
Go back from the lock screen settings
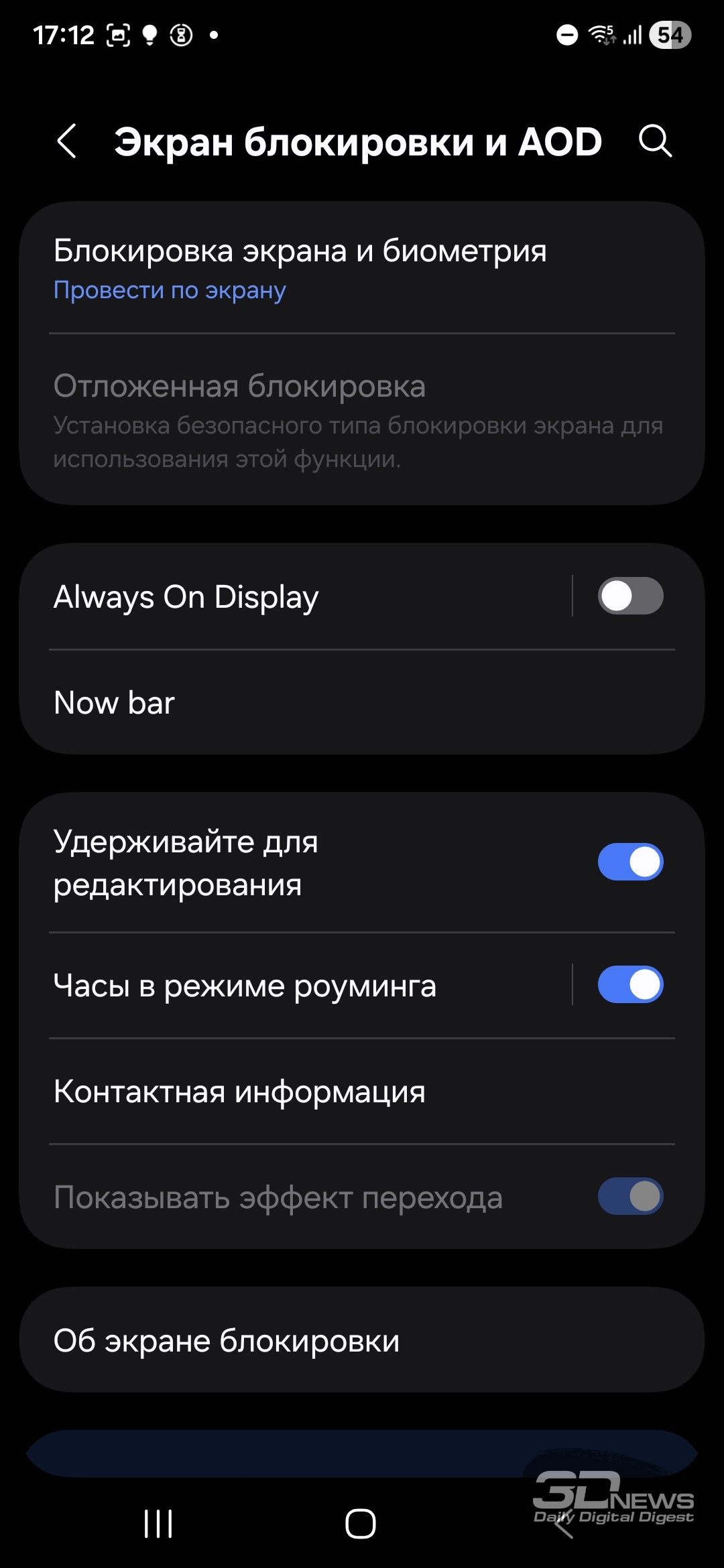point(66,141)
